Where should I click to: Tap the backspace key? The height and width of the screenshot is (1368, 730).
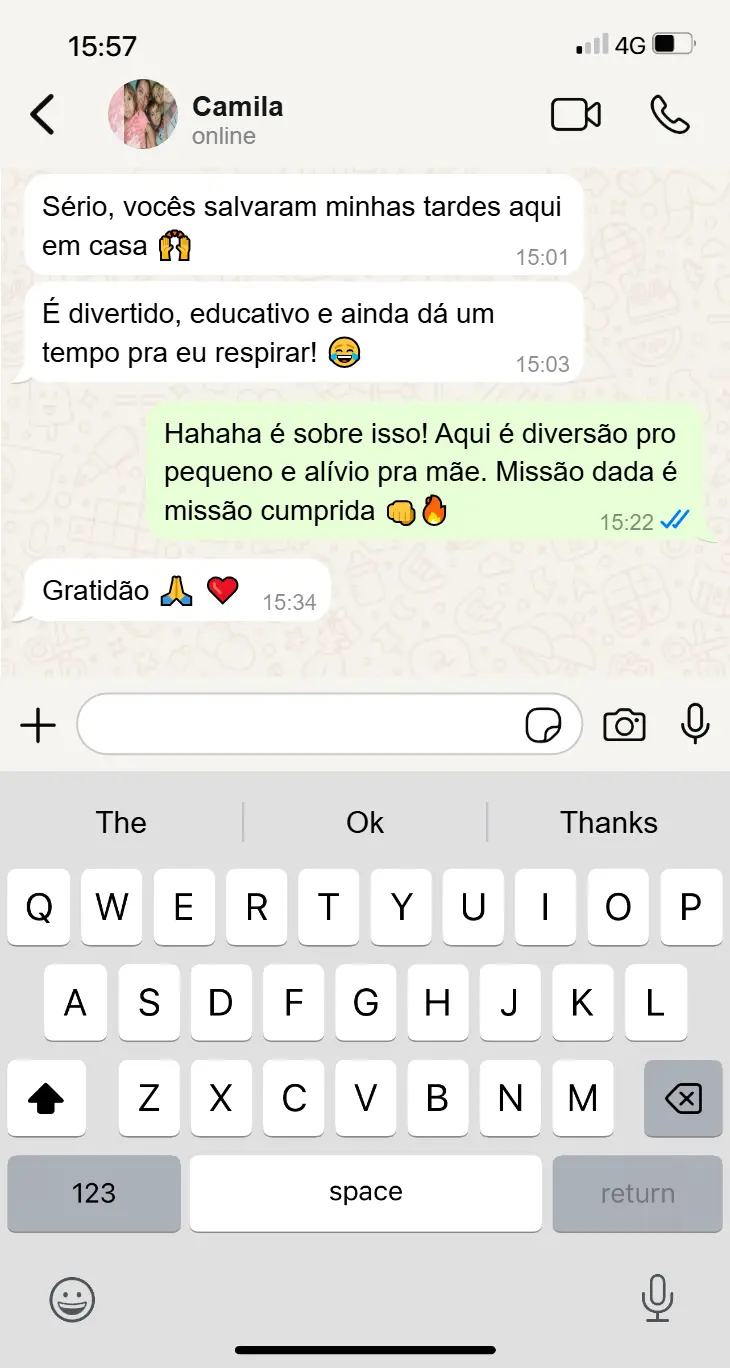coord(683,1099)
